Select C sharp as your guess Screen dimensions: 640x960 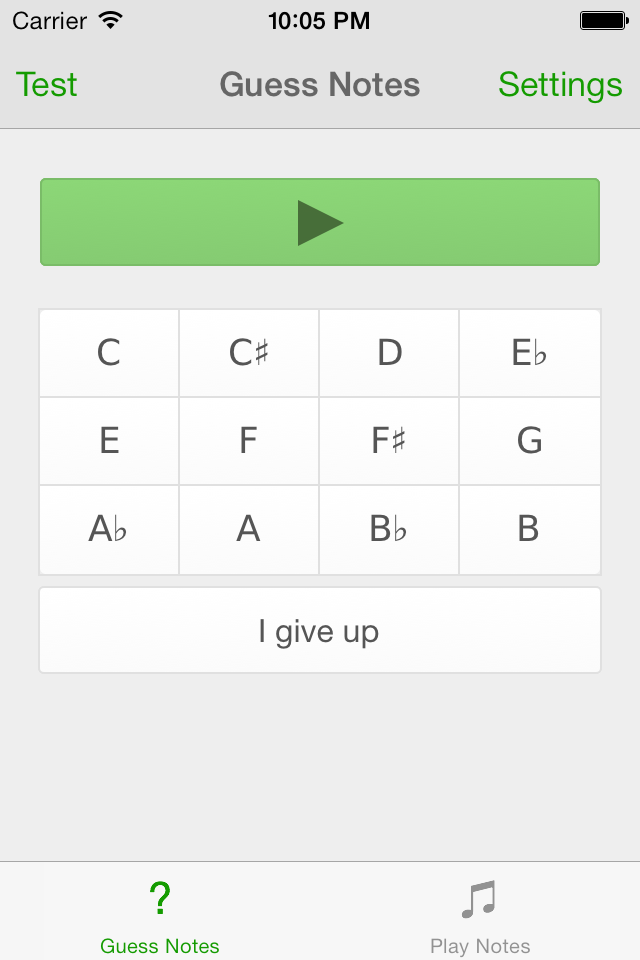coord(249,353)
